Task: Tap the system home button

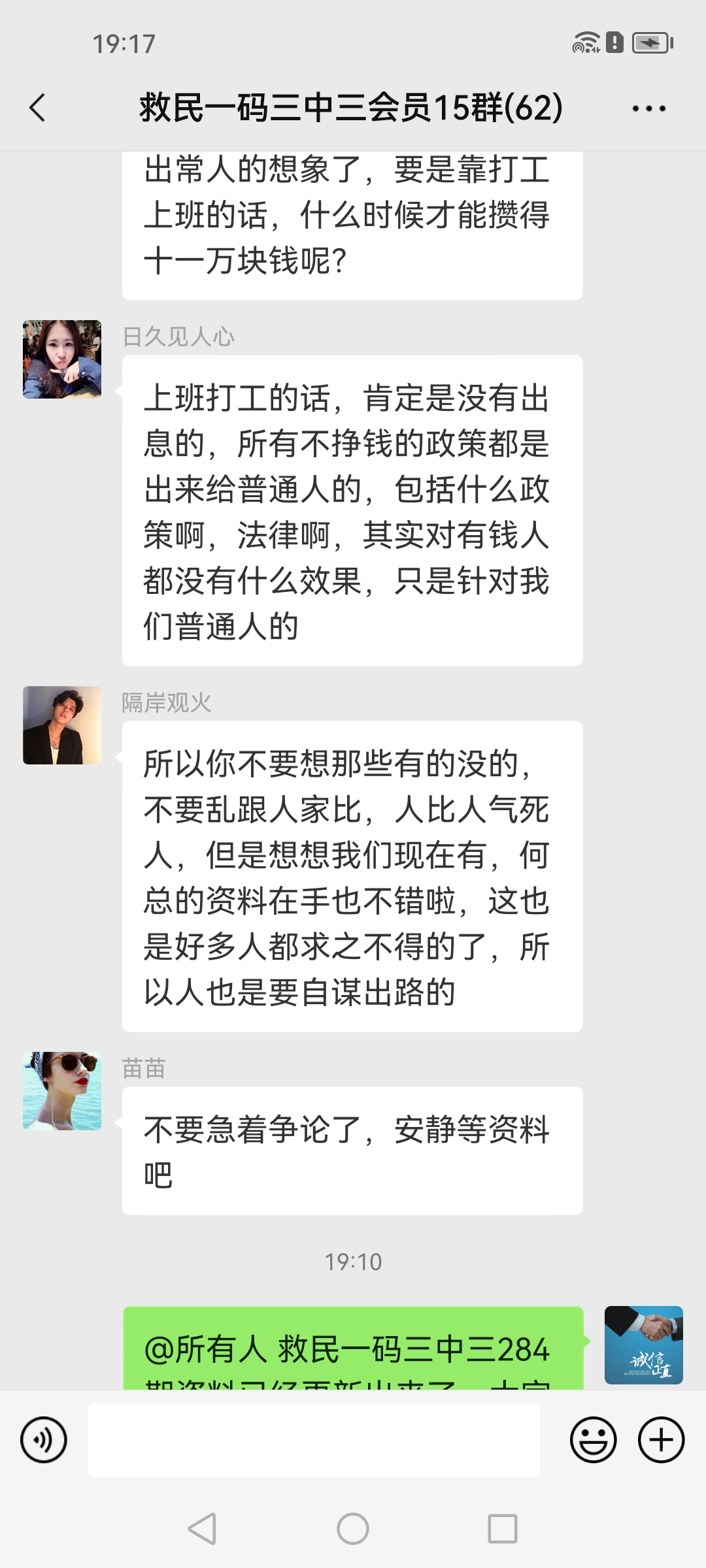Action: [x=353, y=1529]
